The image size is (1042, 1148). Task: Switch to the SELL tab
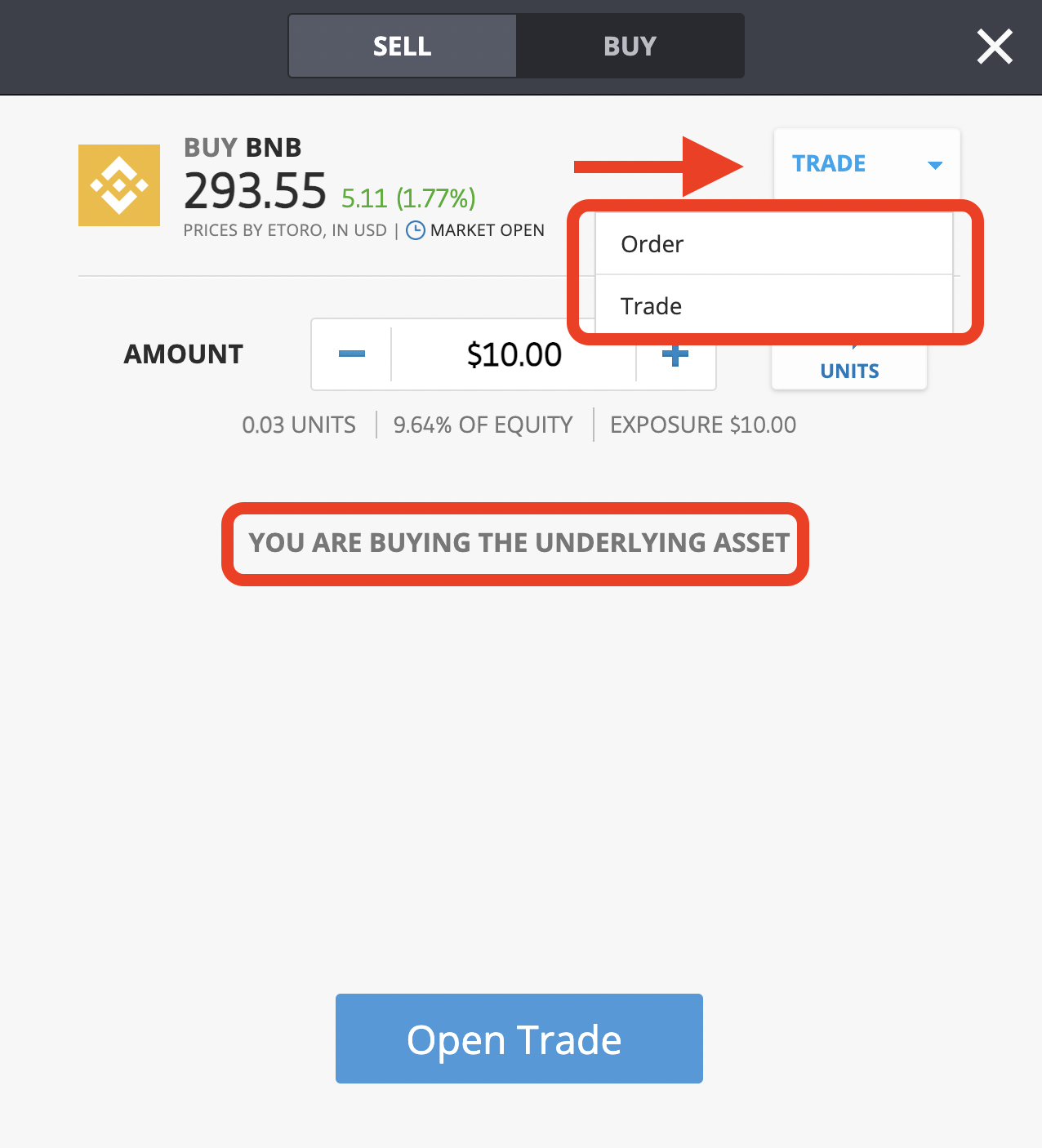click(402, 47)
